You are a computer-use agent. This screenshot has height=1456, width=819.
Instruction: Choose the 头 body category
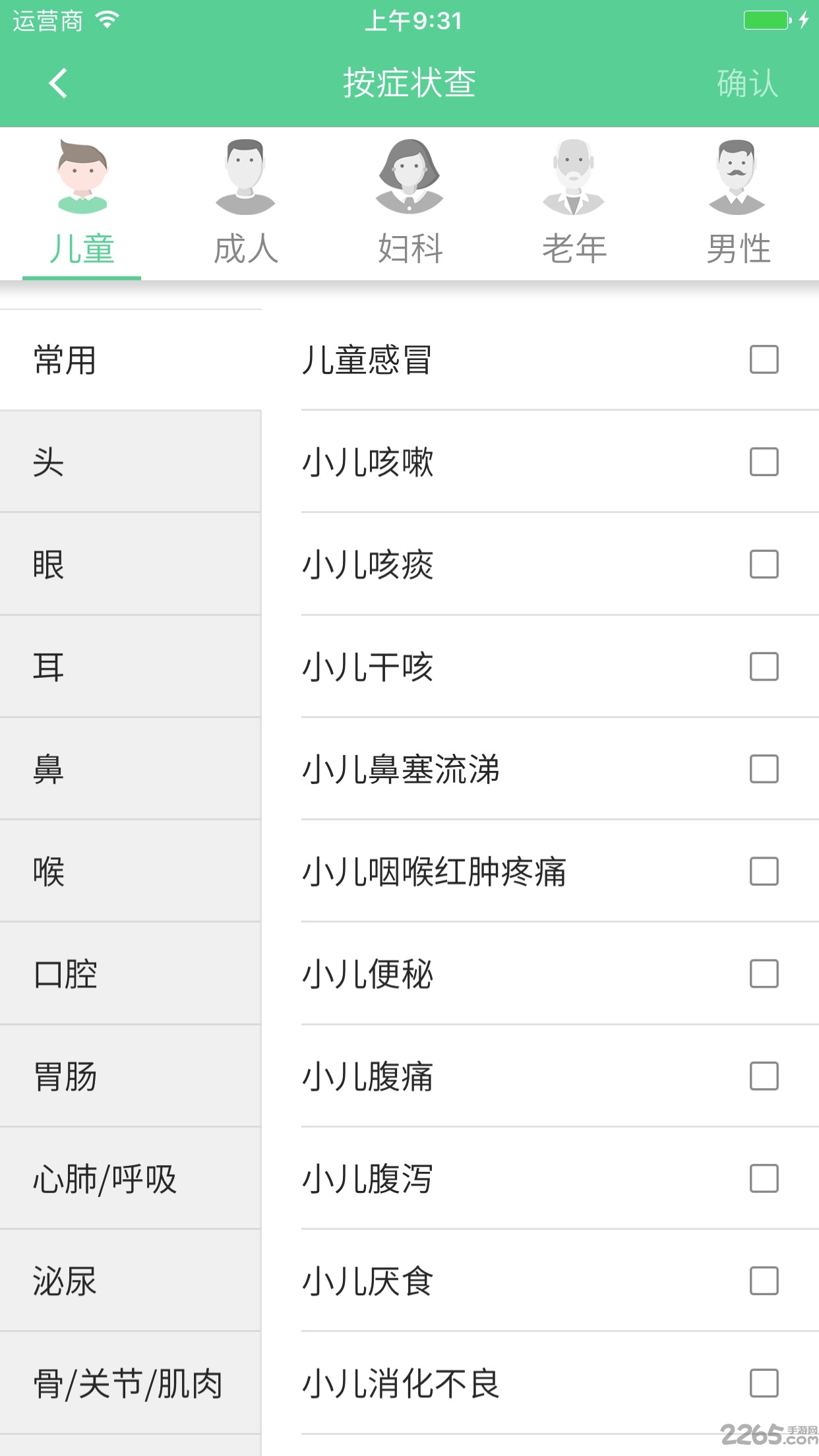tap(131, 462)
